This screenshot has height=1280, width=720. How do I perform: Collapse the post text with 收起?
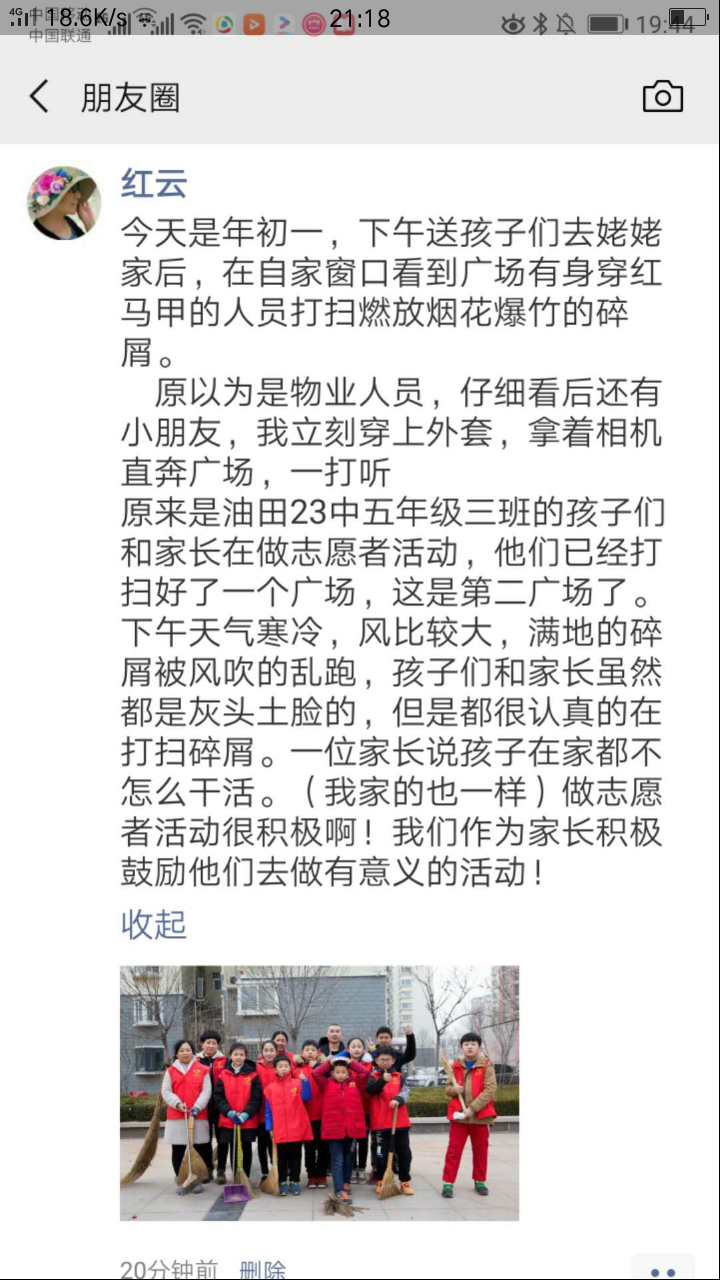tap(154, 924)
